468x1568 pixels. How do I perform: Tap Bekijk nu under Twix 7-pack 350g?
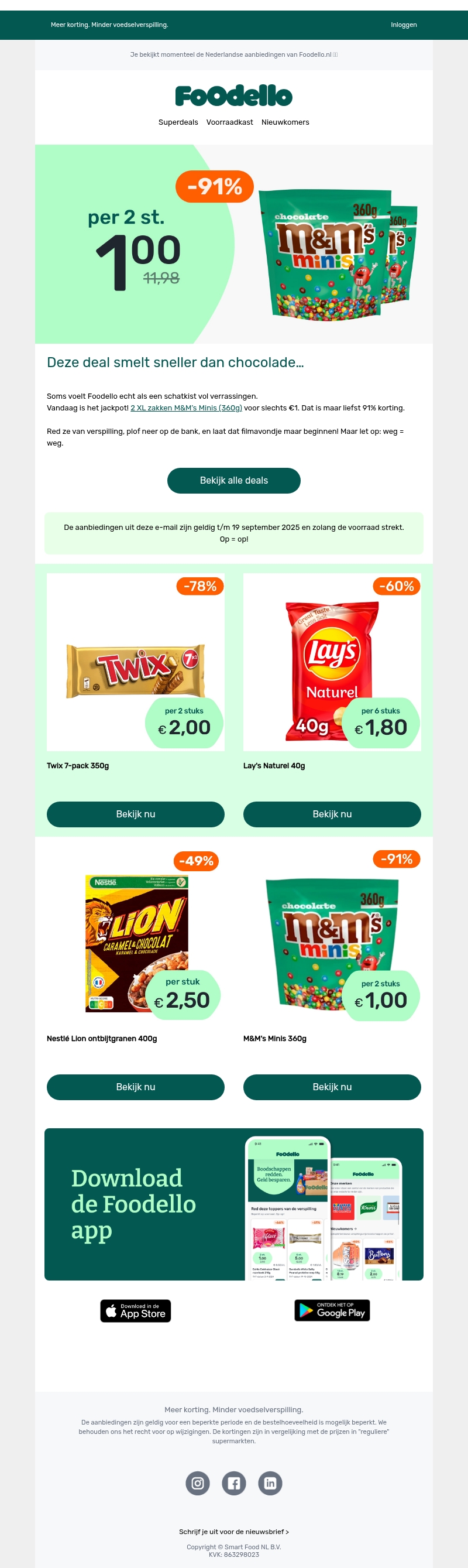tap(136, 814)
